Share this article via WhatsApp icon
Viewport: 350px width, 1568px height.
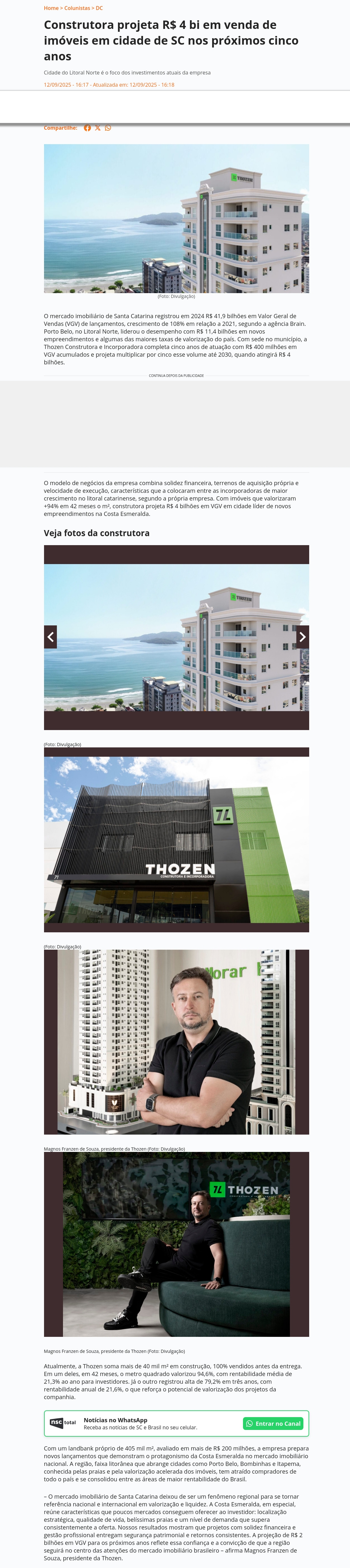tap(108, 128)
